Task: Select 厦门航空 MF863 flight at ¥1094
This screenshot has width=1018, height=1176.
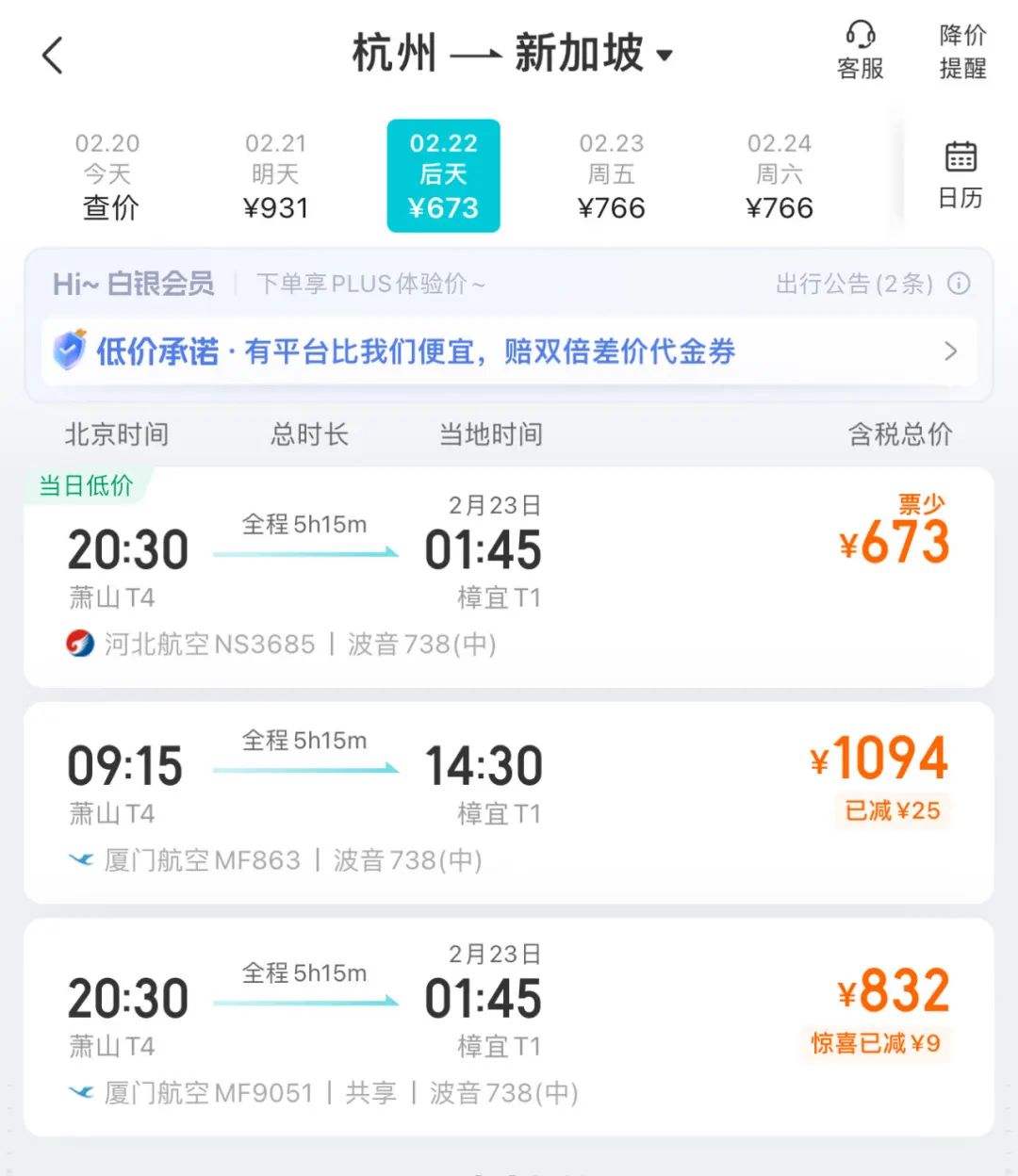Action: [509, 802]
